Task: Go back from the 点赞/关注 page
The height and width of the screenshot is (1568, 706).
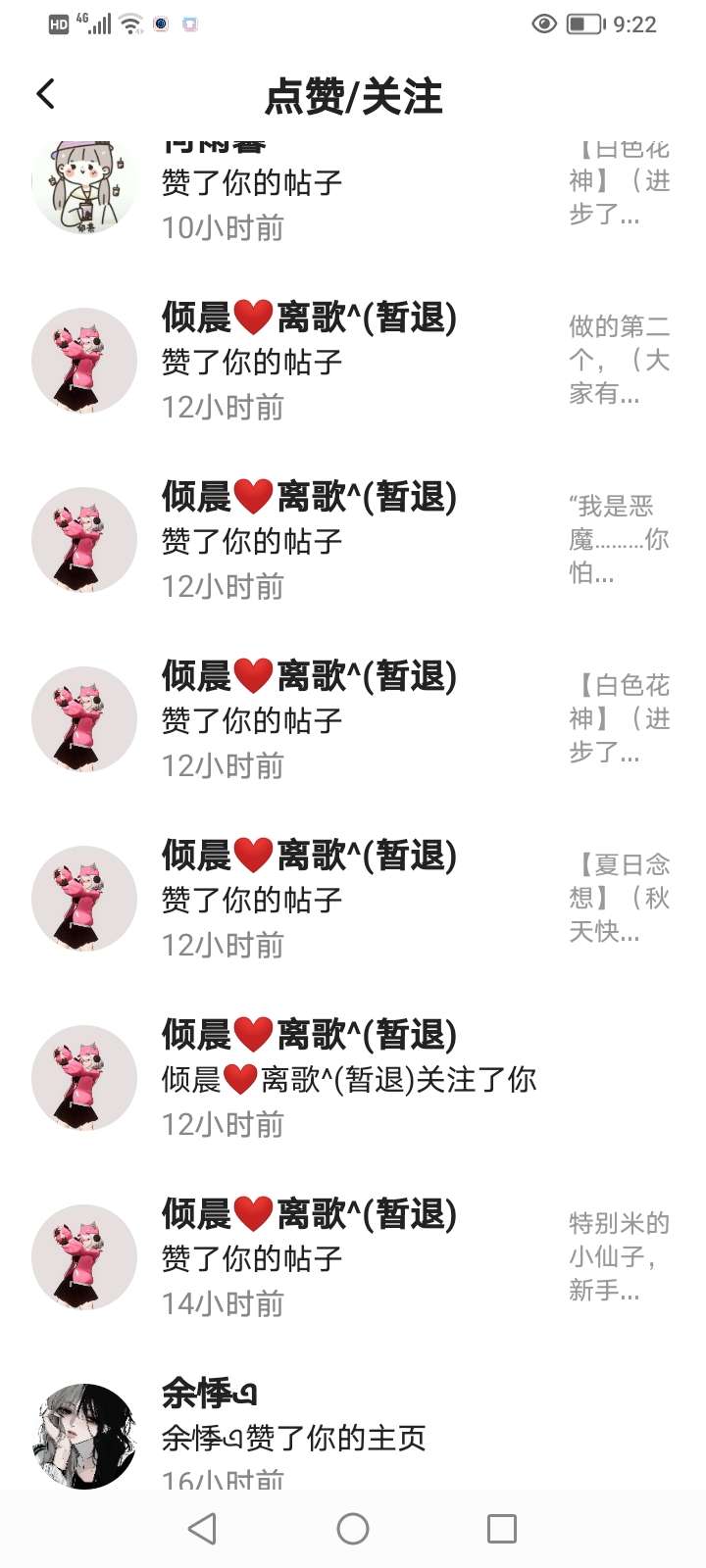Action: [46, 94]
